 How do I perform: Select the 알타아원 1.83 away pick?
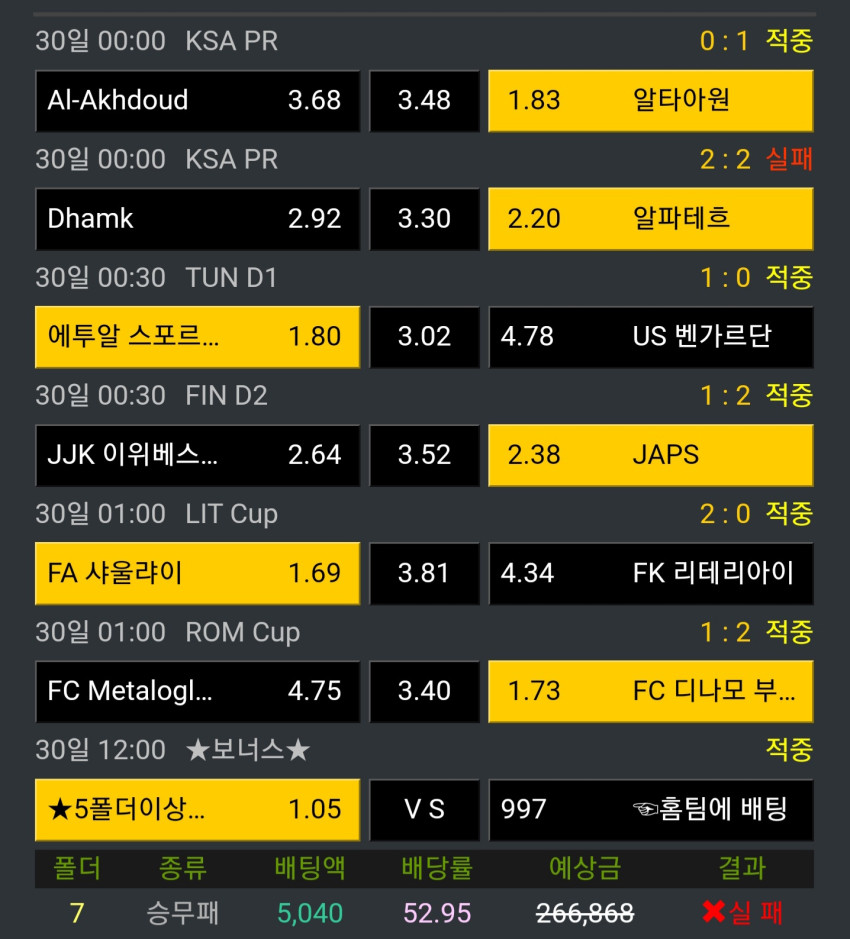pos(651,101)
